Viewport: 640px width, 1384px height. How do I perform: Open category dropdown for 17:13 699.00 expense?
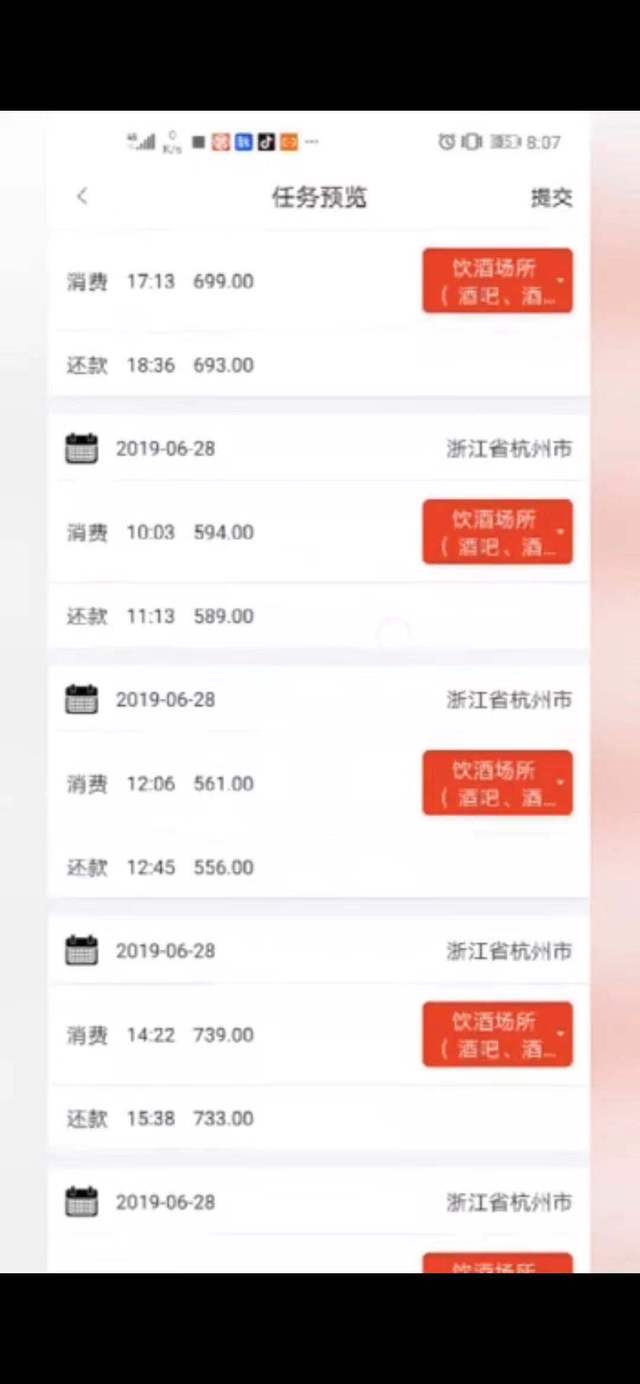click(x=497, y=281)
